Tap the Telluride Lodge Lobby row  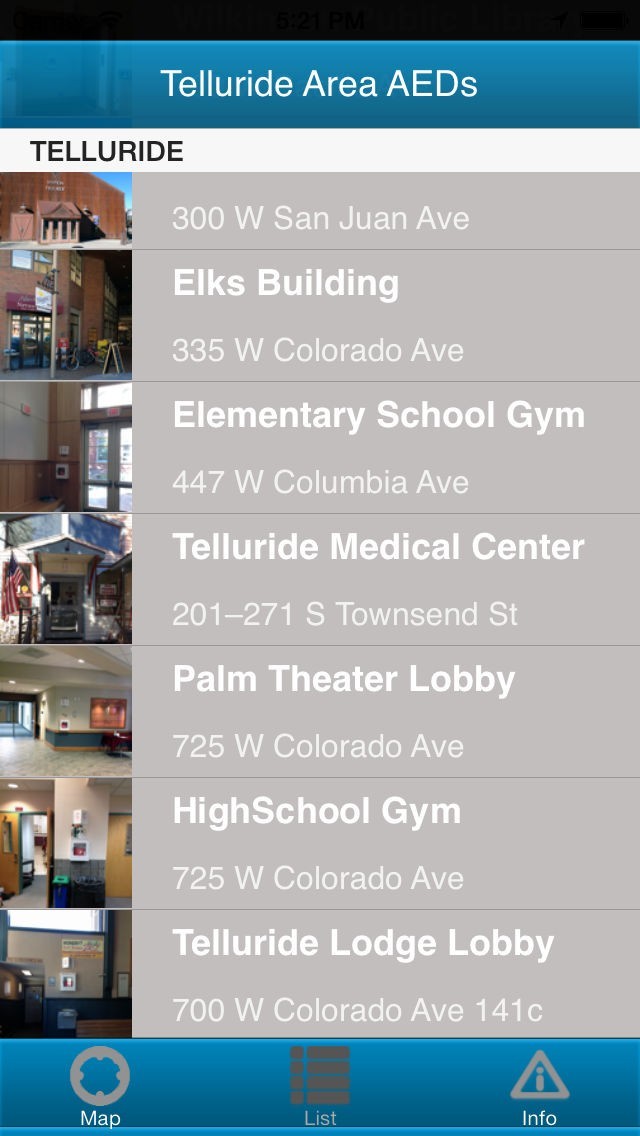click(320, 974)
